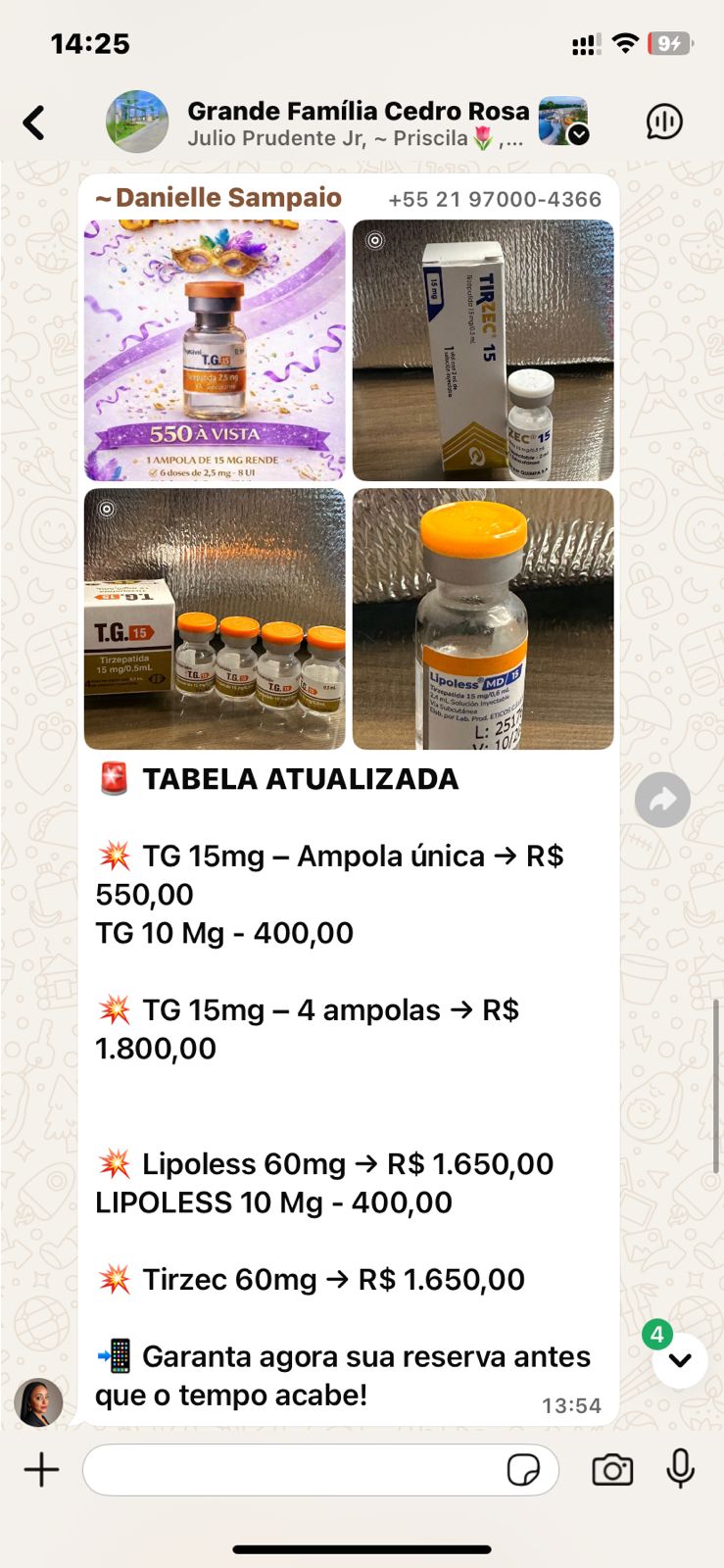
Task: Tap the phone number +55 21 97000-4366
Action: tap(495, 200)
